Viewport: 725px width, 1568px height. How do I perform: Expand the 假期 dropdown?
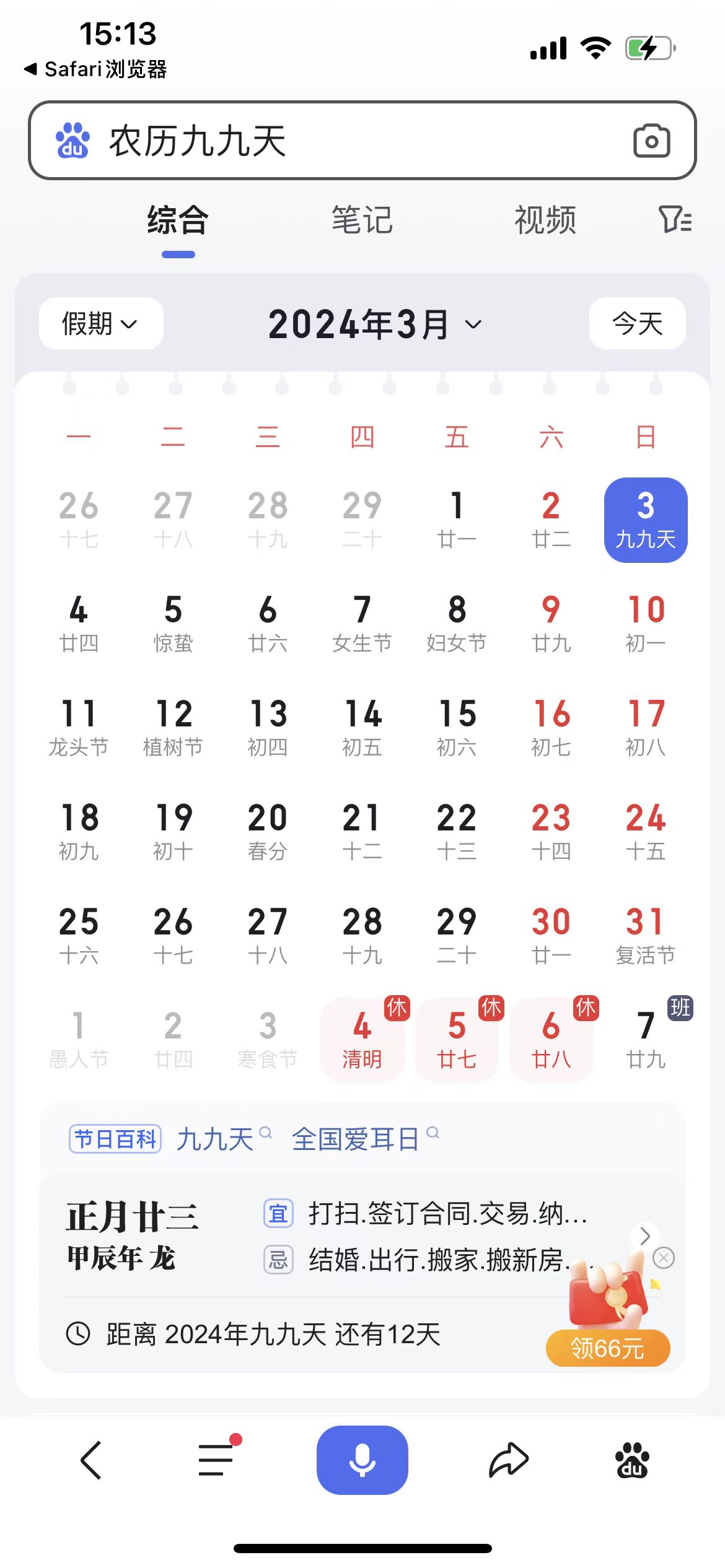tap(100, 323)
